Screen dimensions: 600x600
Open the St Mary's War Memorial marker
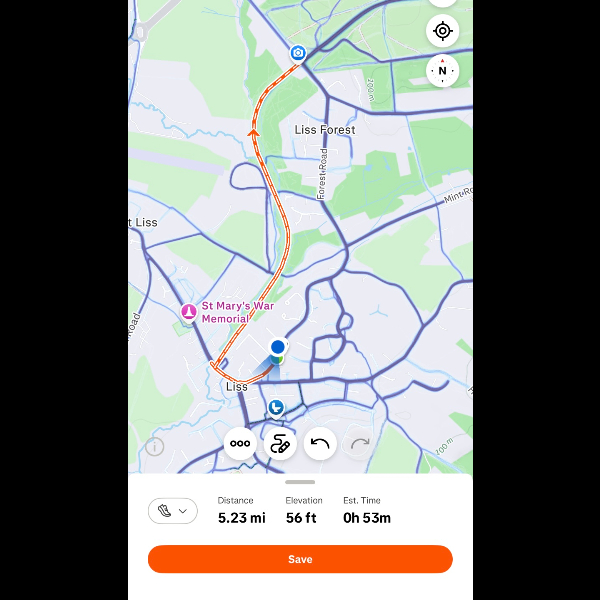pos(187,312)
